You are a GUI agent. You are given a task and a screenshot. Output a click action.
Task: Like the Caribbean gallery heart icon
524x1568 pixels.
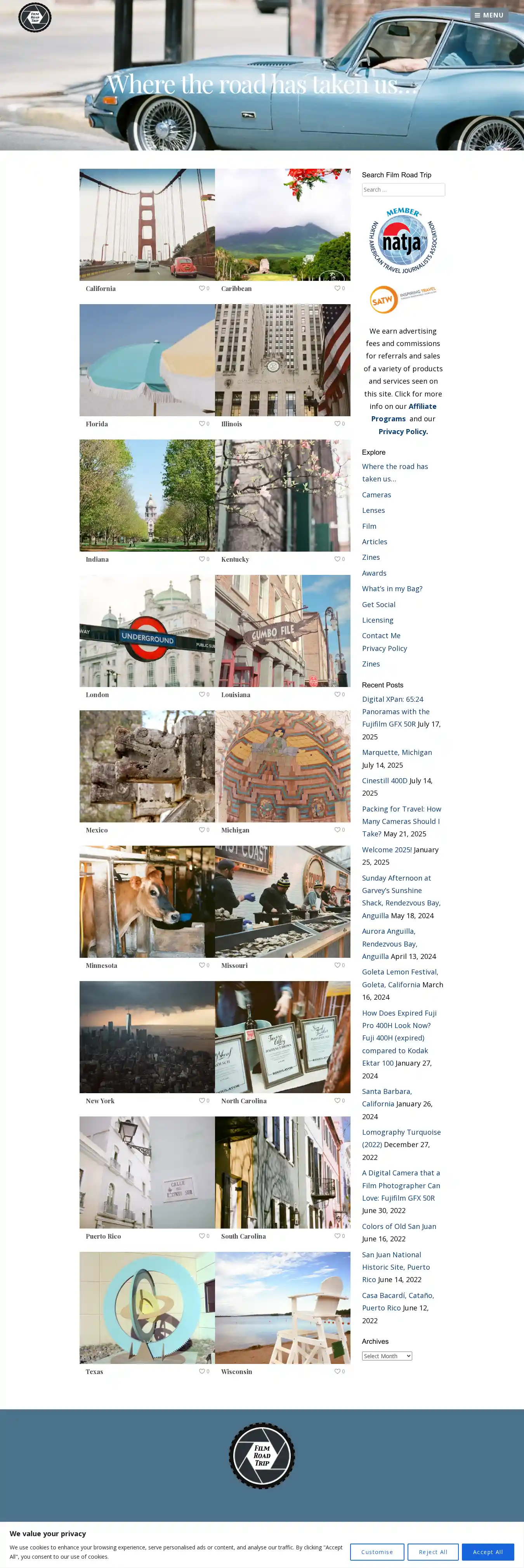tap(337, 289)
